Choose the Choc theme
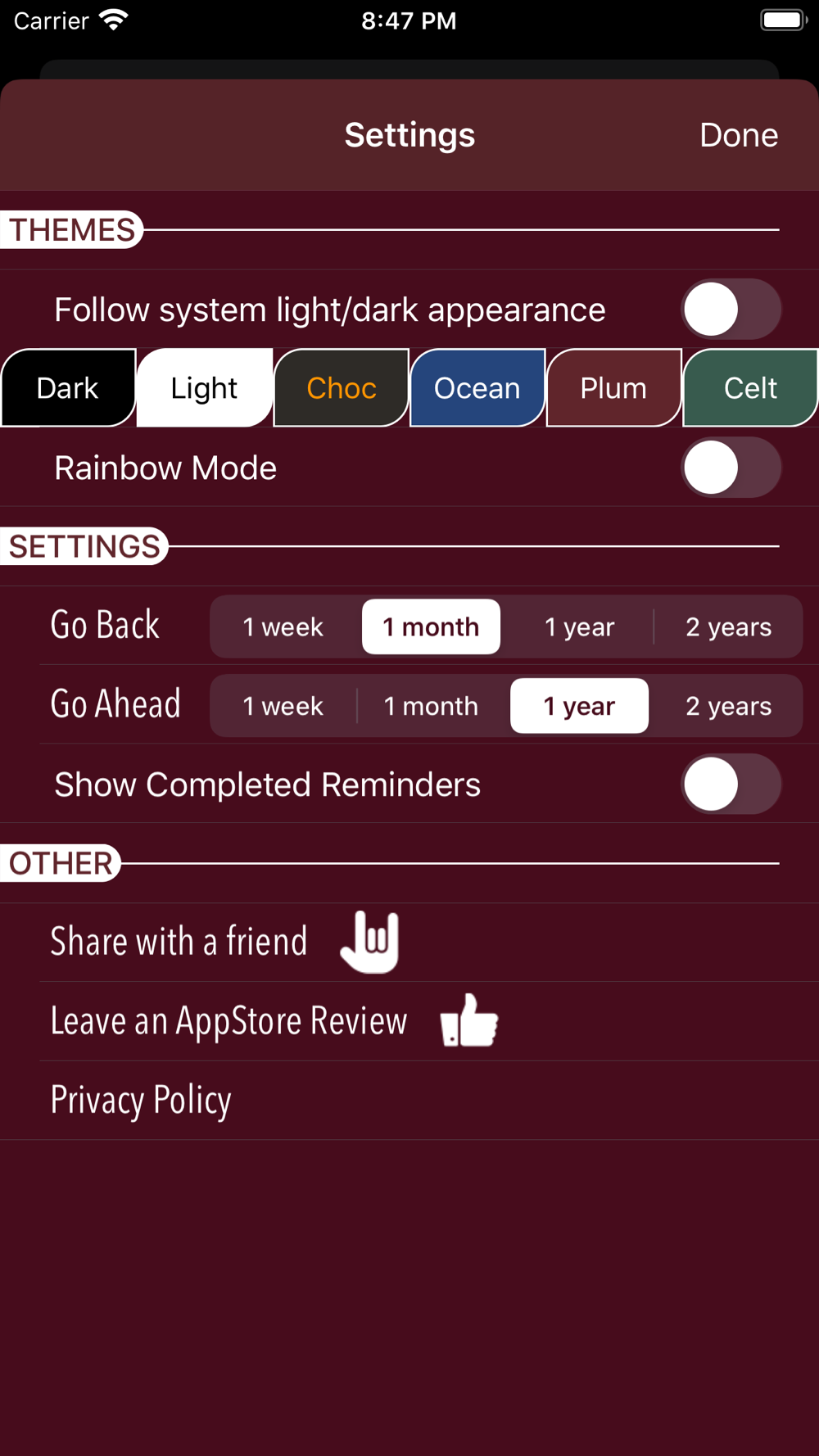The height and width of the screenshot is (1456, 819). (x=342, y=388)
